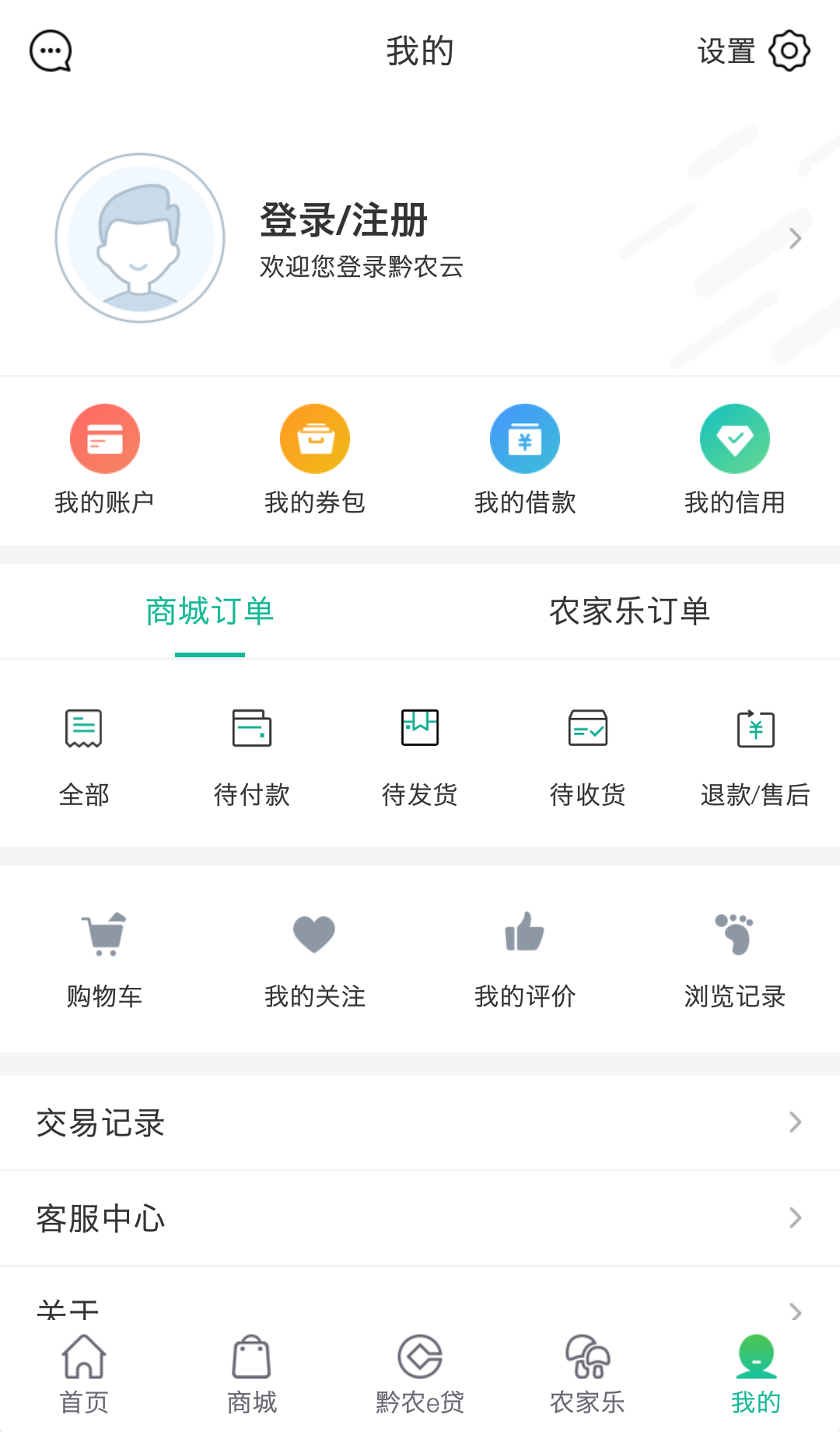
Task: Check 我的信用 credit score
Action: (x=735, y=459)
